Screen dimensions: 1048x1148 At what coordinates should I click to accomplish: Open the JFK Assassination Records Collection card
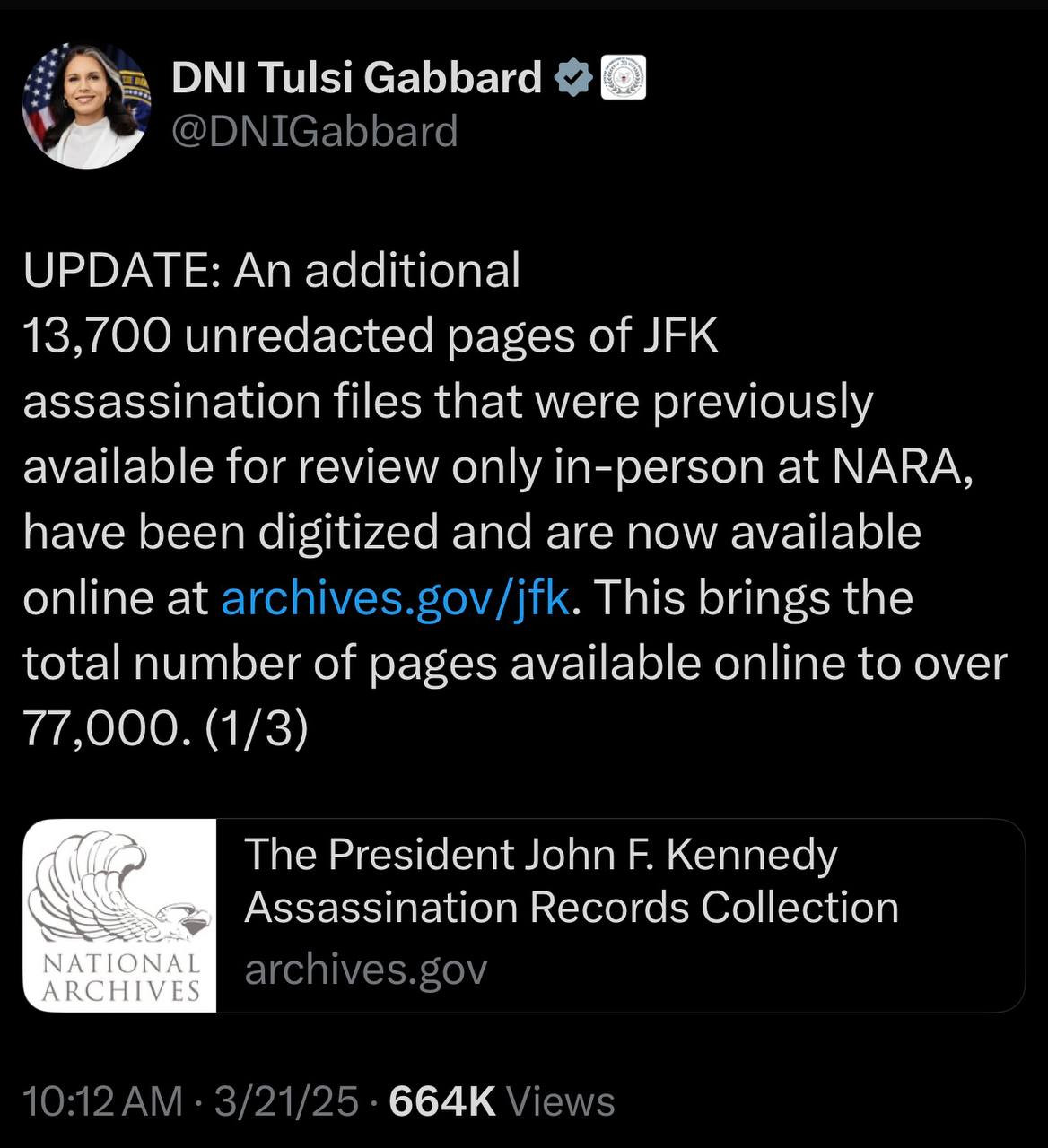(x=571, y=915)
